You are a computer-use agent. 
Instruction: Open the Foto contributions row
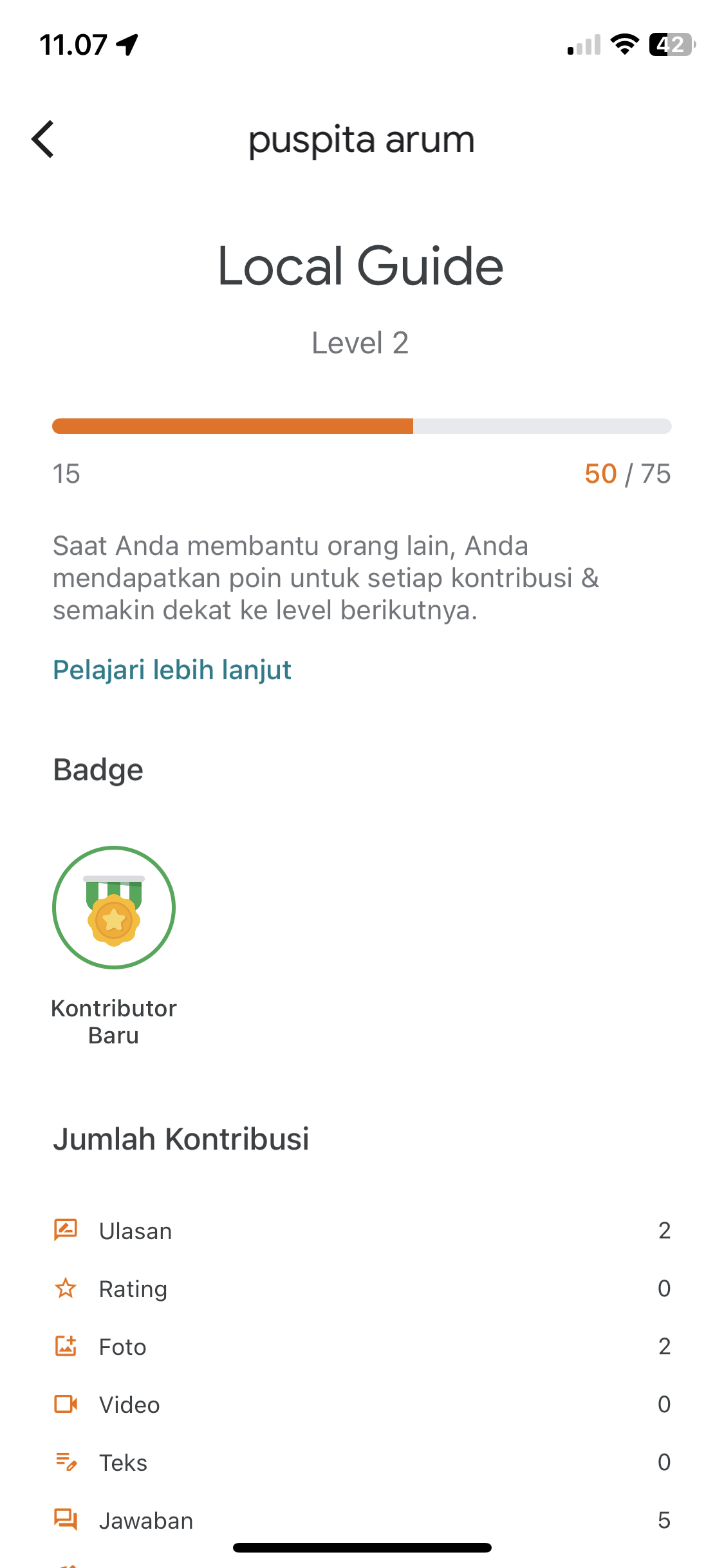(x=362, y=1347)
